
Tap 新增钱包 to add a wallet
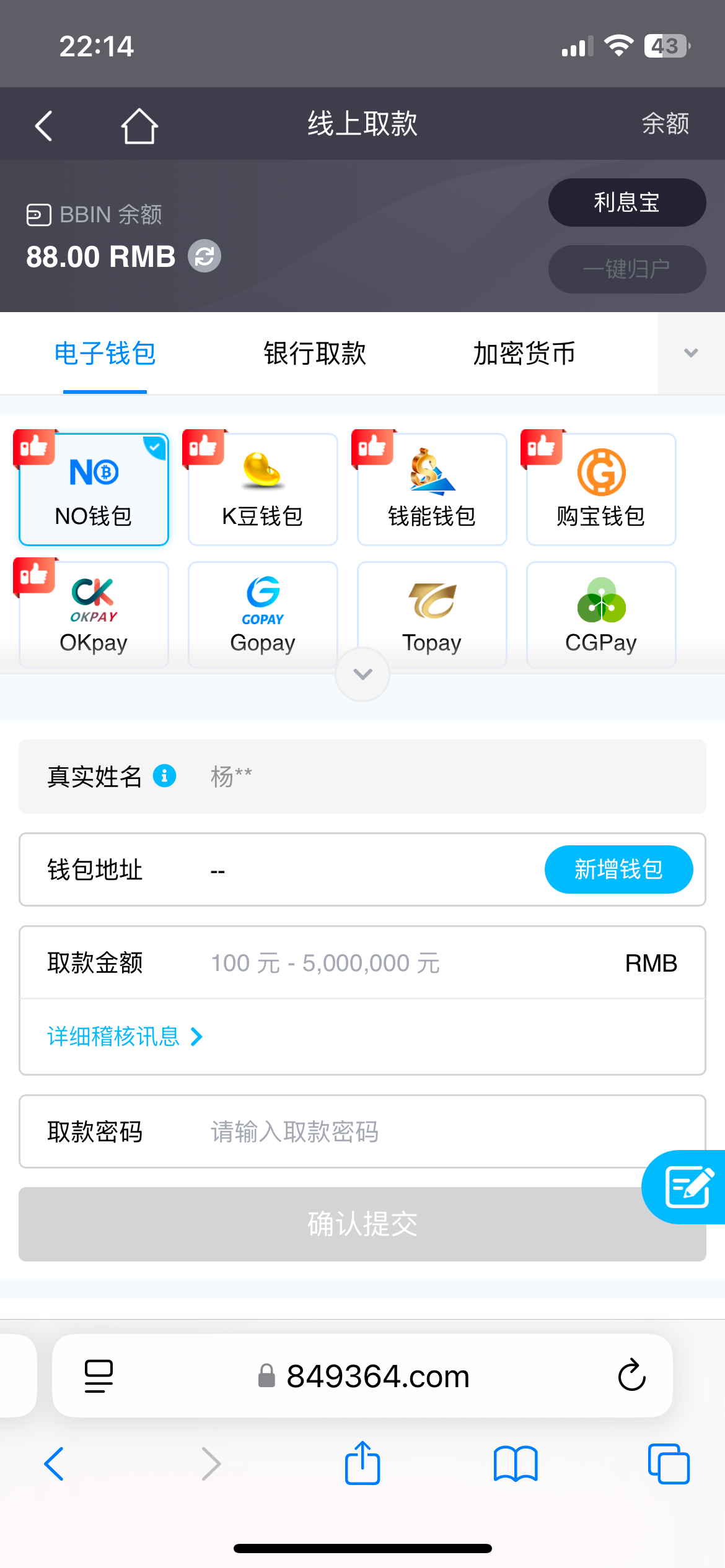click(x=618, y=869)
